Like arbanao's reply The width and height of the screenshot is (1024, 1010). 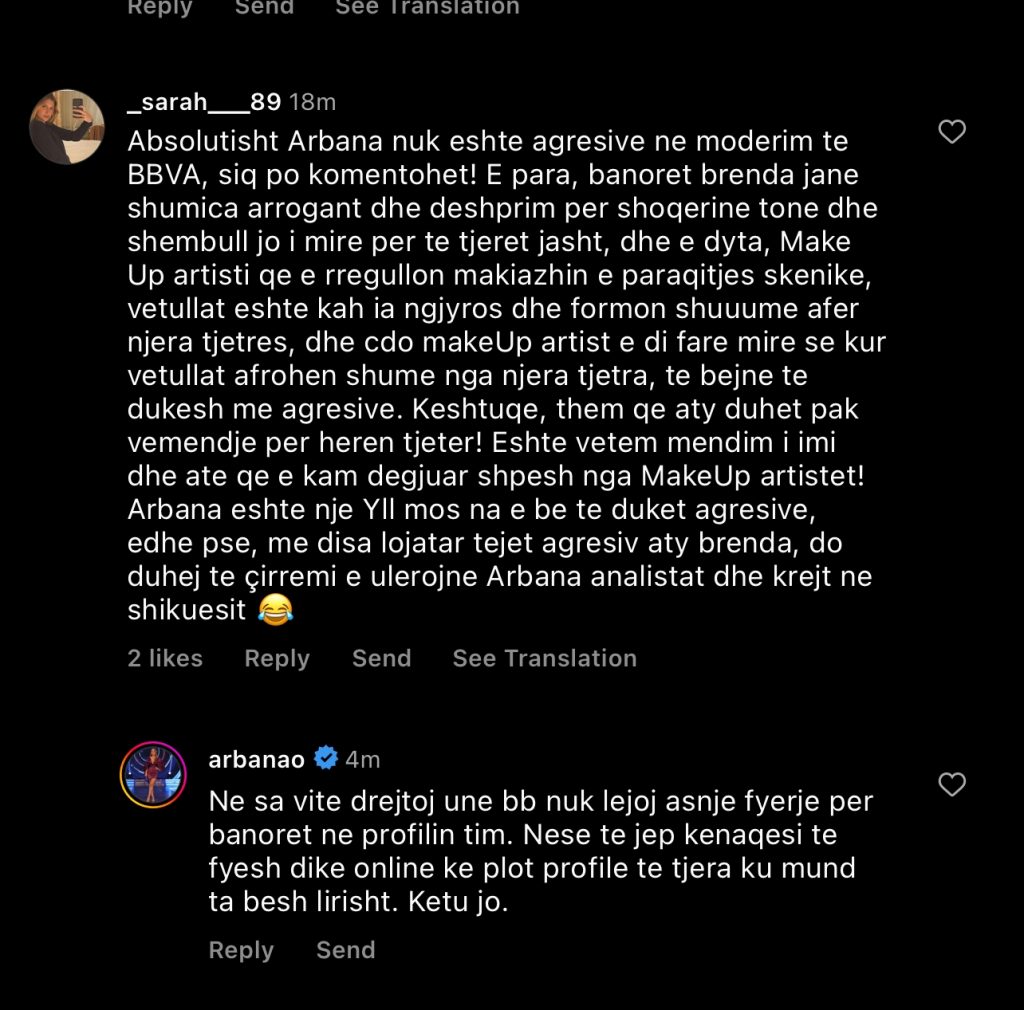pyautogui.click(x=952, y=785)
